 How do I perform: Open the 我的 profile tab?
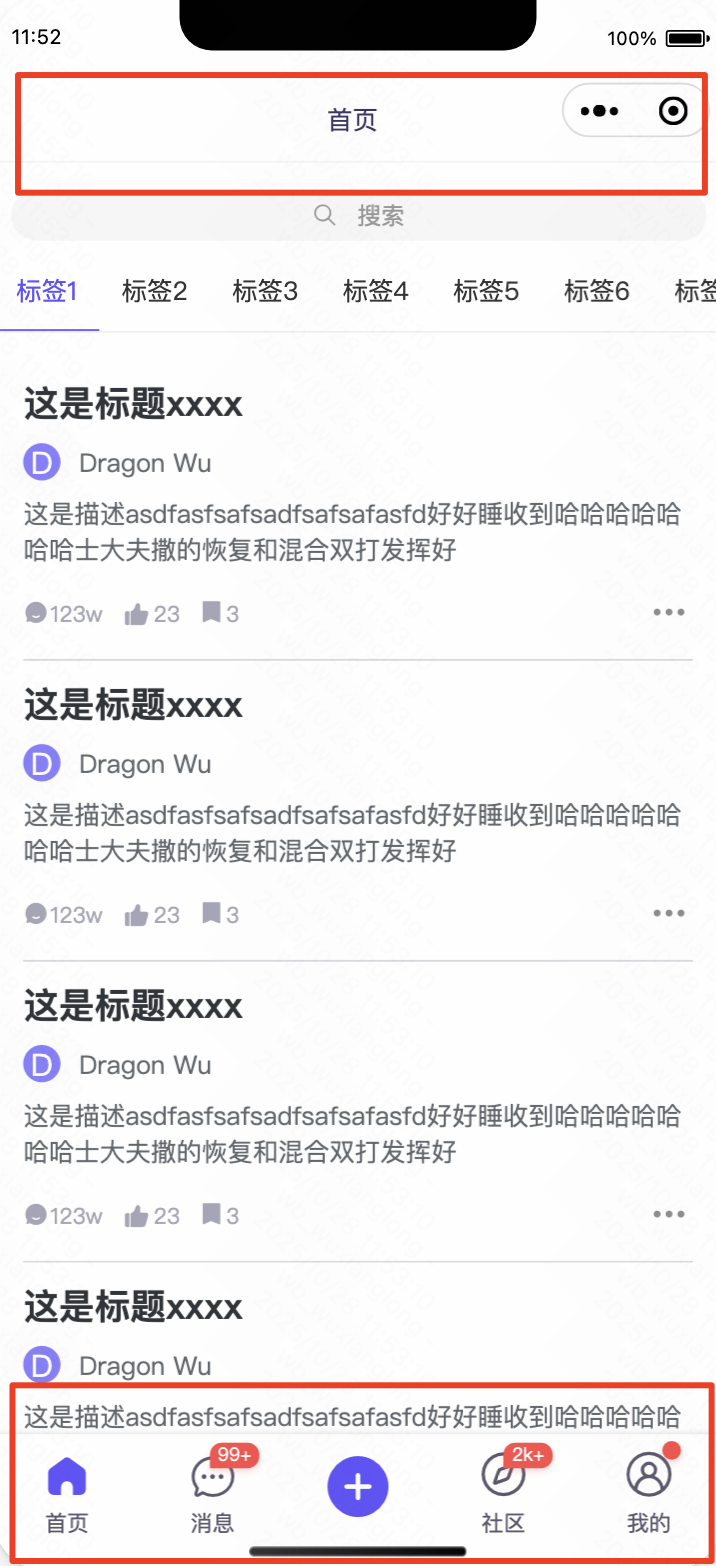tap(649, 1494)
